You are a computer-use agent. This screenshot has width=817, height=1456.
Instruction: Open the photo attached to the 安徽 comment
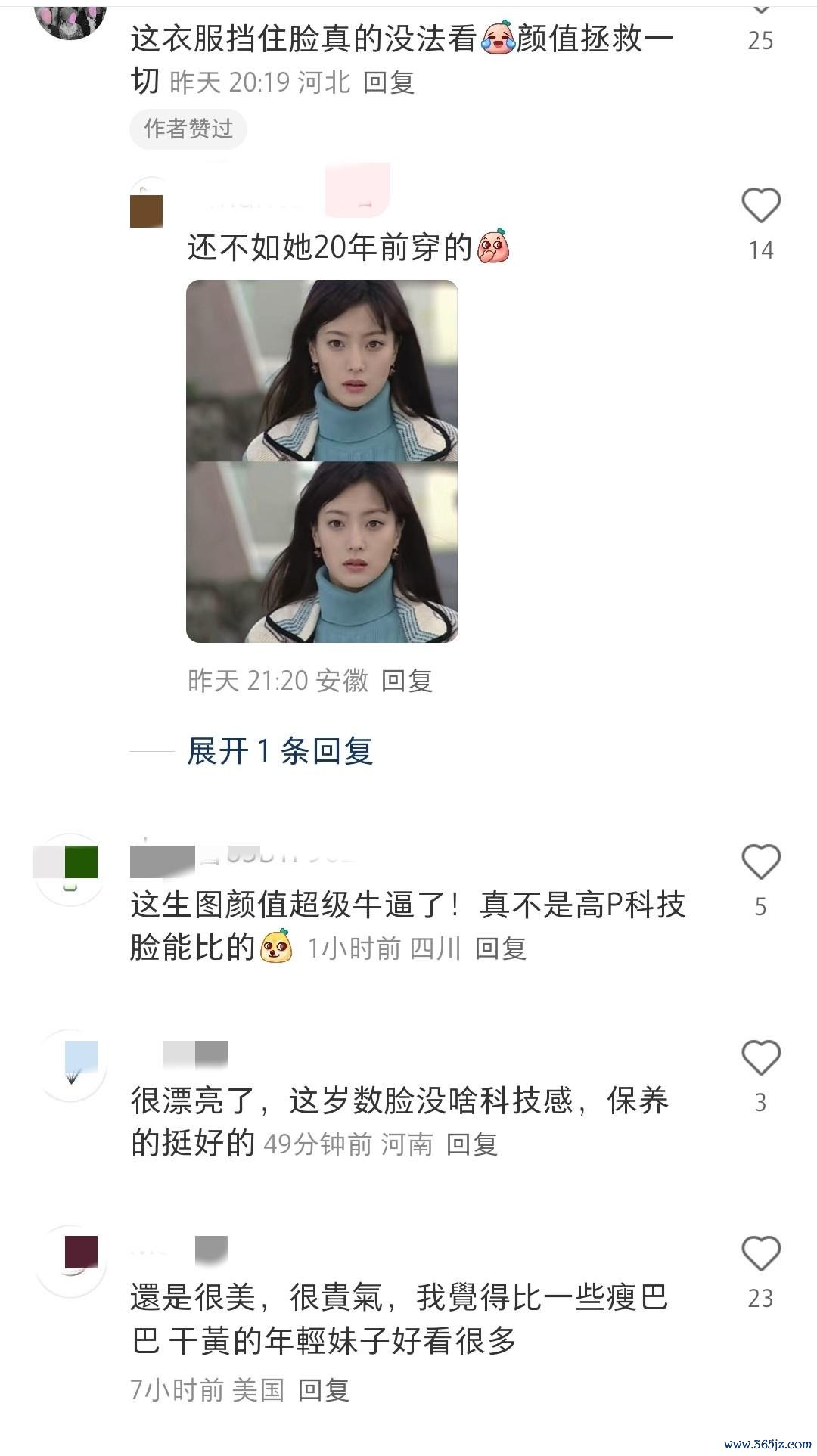[x=322, y=461]
